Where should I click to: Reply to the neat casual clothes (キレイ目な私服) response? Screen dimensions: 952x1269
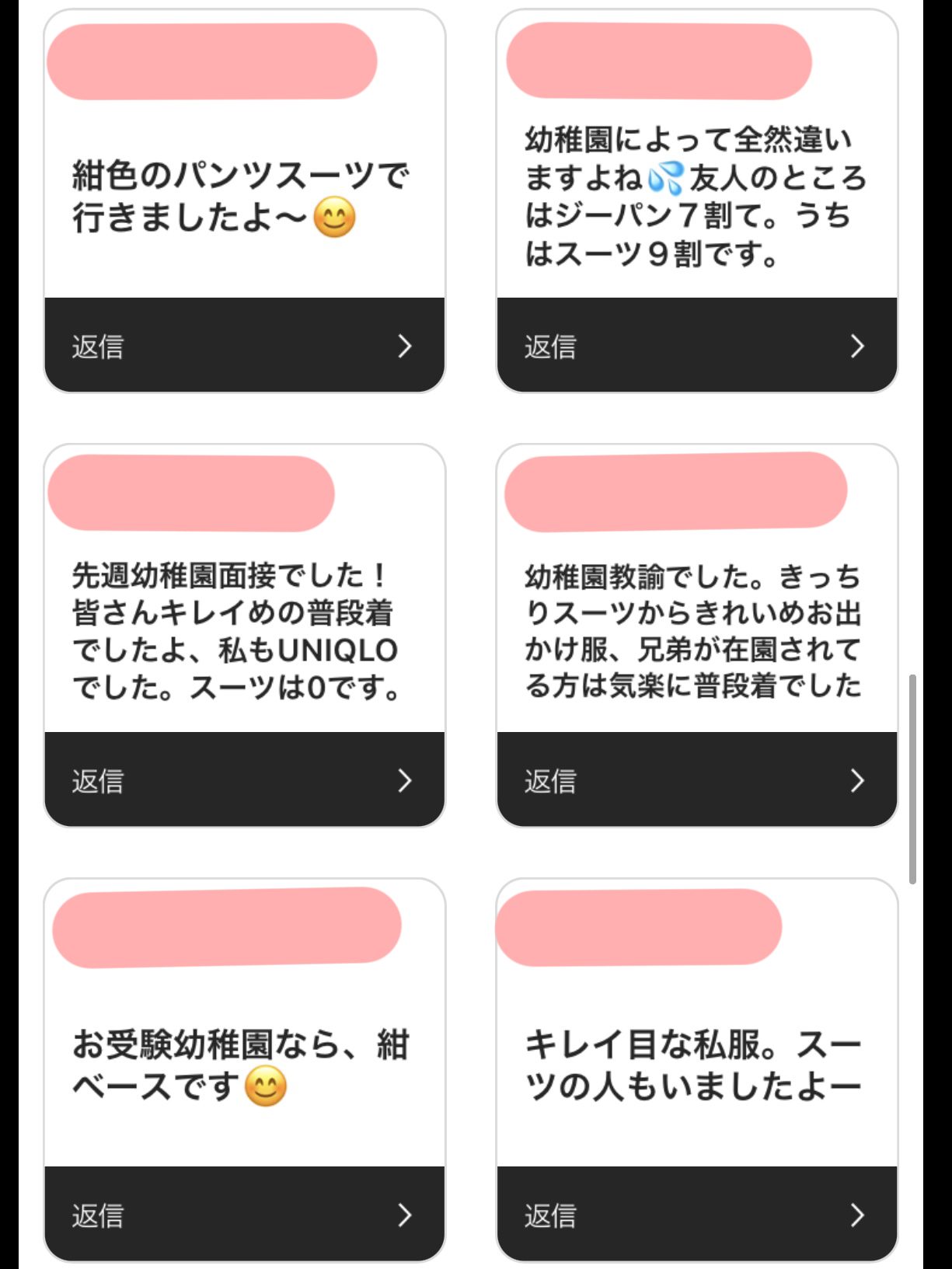696,1214
